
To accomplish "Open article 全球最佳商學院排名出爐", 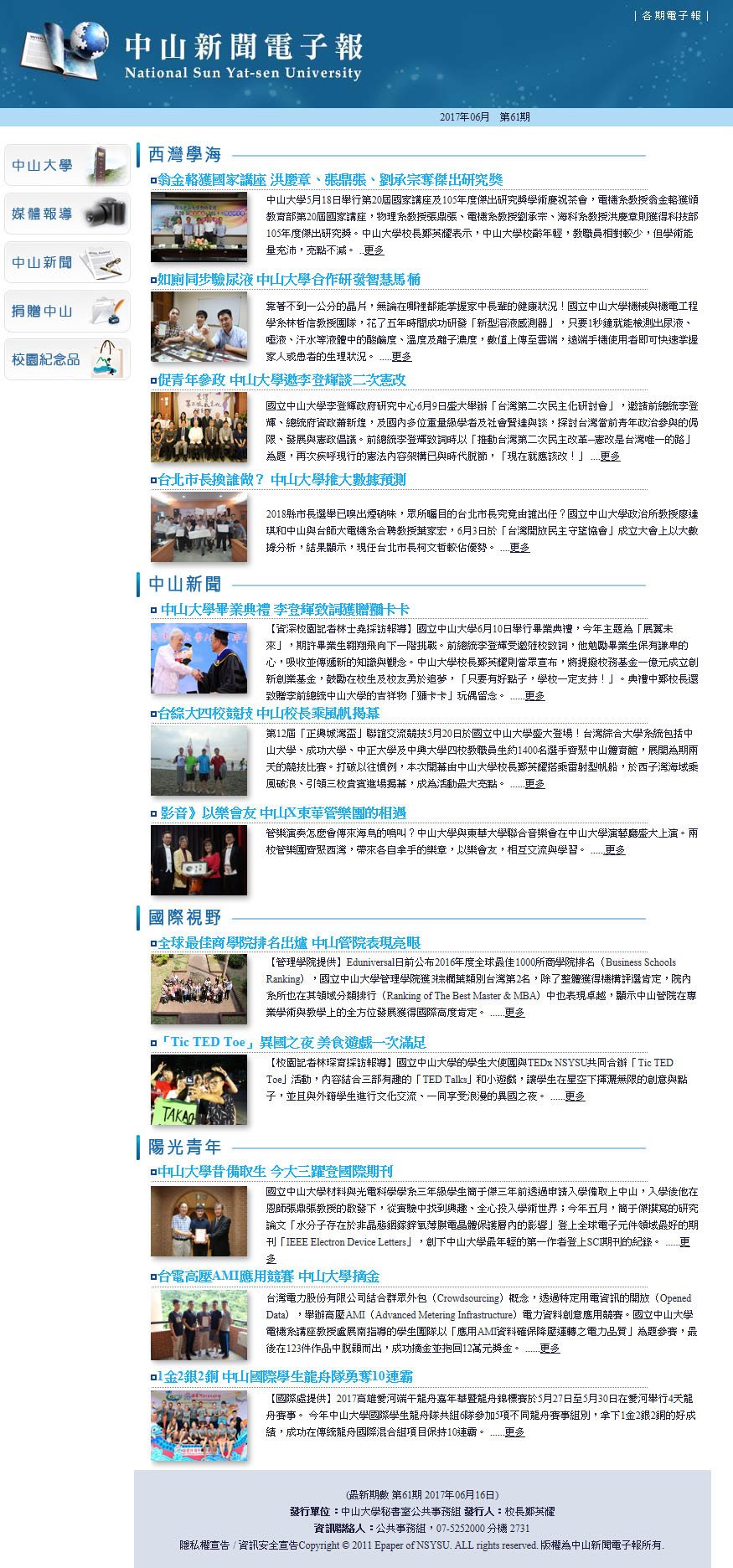I will pos(289,942).
